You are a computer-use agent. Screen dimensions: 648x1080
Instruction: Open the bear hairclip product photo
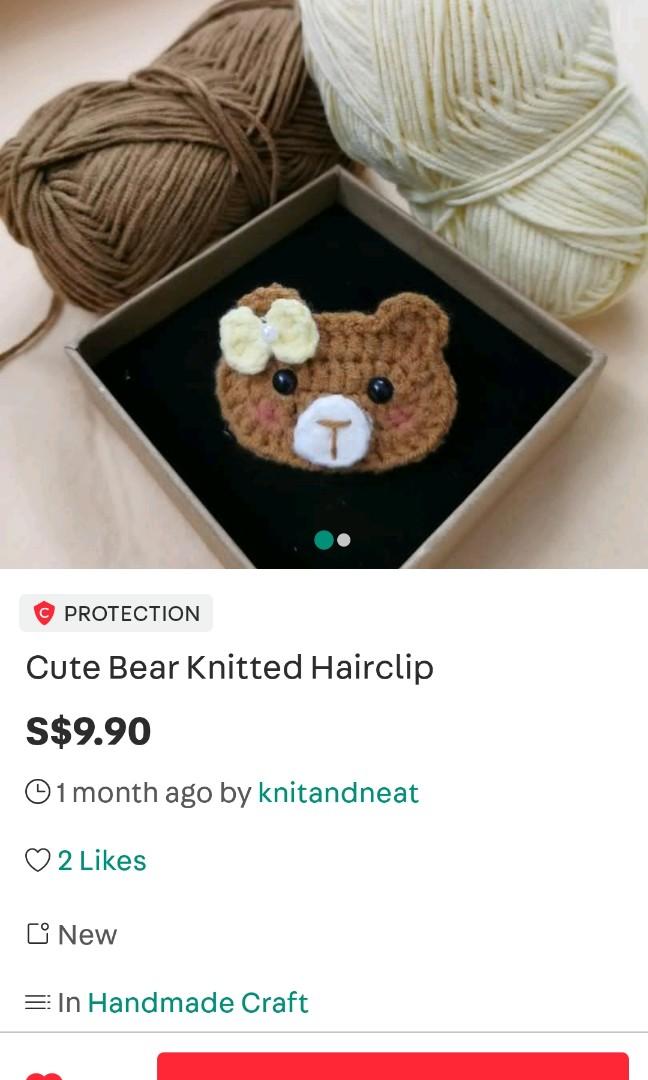(x=324, y=284)
